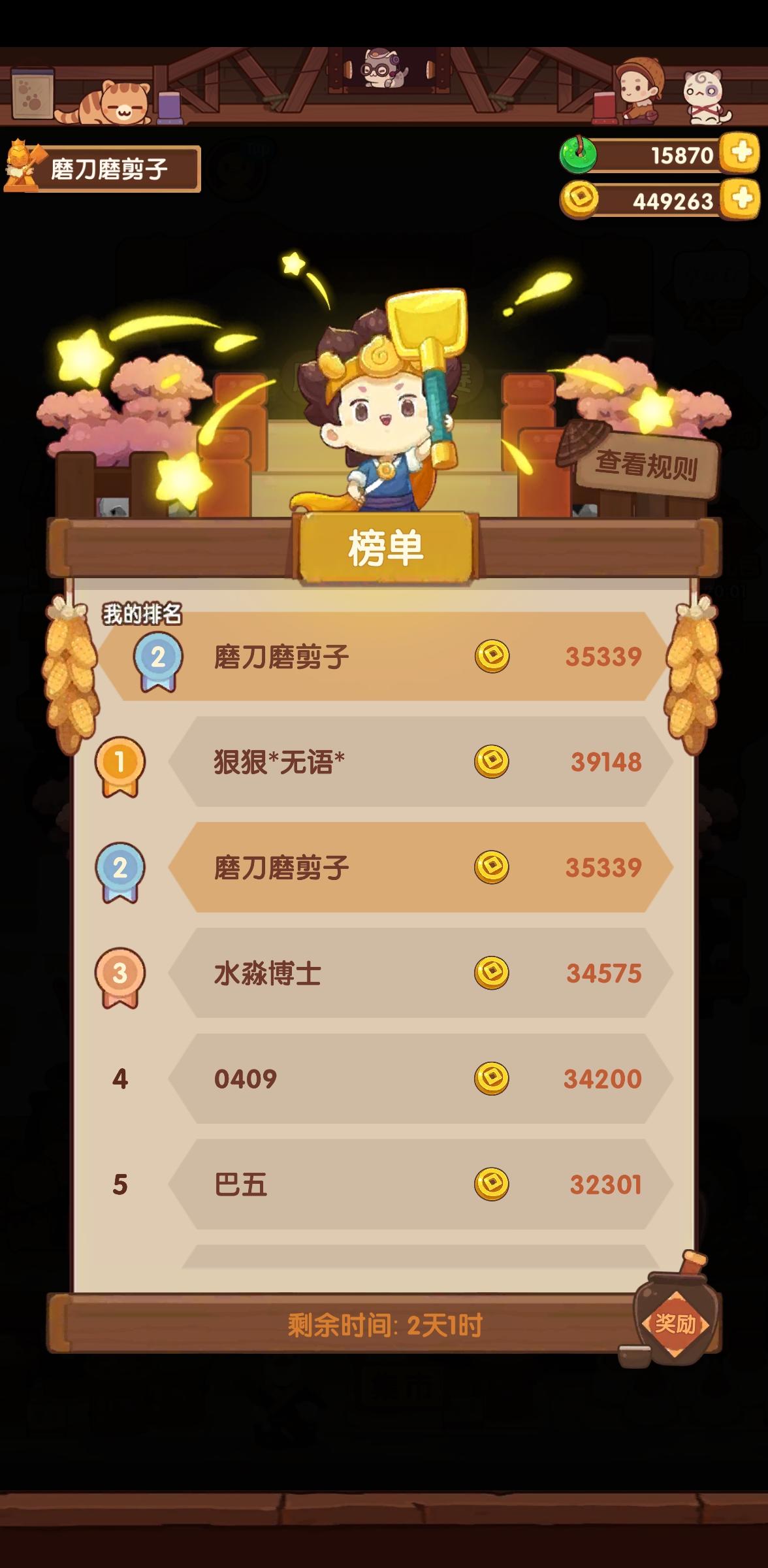Open third-place entry 水淼博士
Image resolution: width=768 pixels, height=1568 pixels.
point(421,973)
